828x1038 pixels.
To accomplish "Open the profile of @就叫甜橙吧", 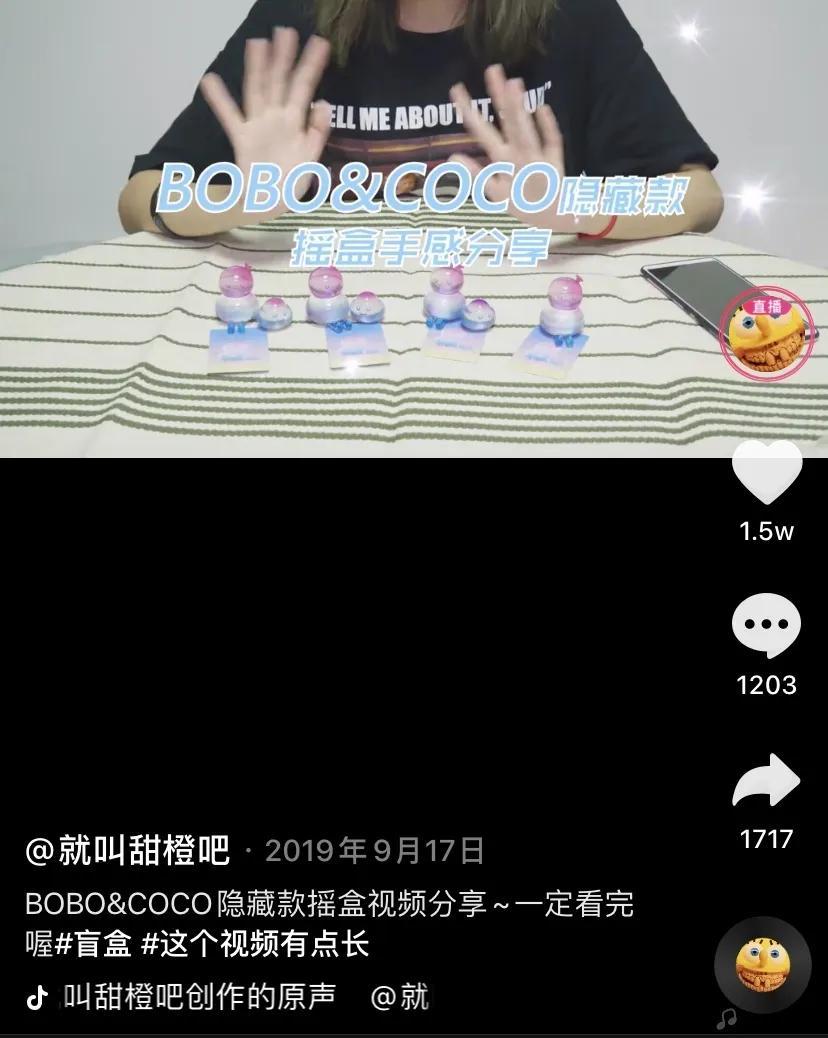I will click(x=128, y=851).
